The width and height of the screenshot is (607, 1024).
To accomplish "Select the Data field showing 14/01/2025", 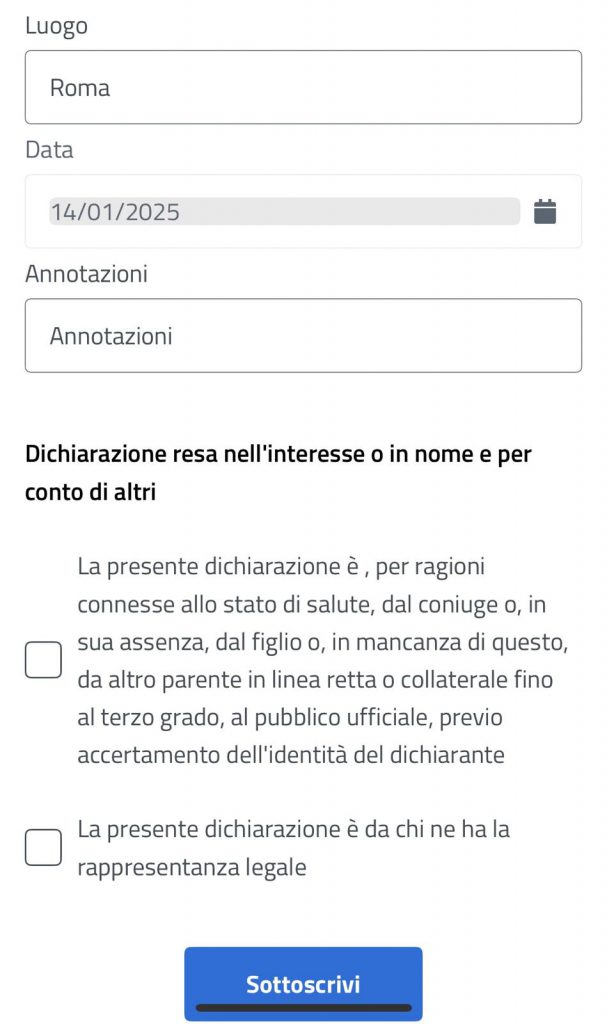I will coord(285,212).
